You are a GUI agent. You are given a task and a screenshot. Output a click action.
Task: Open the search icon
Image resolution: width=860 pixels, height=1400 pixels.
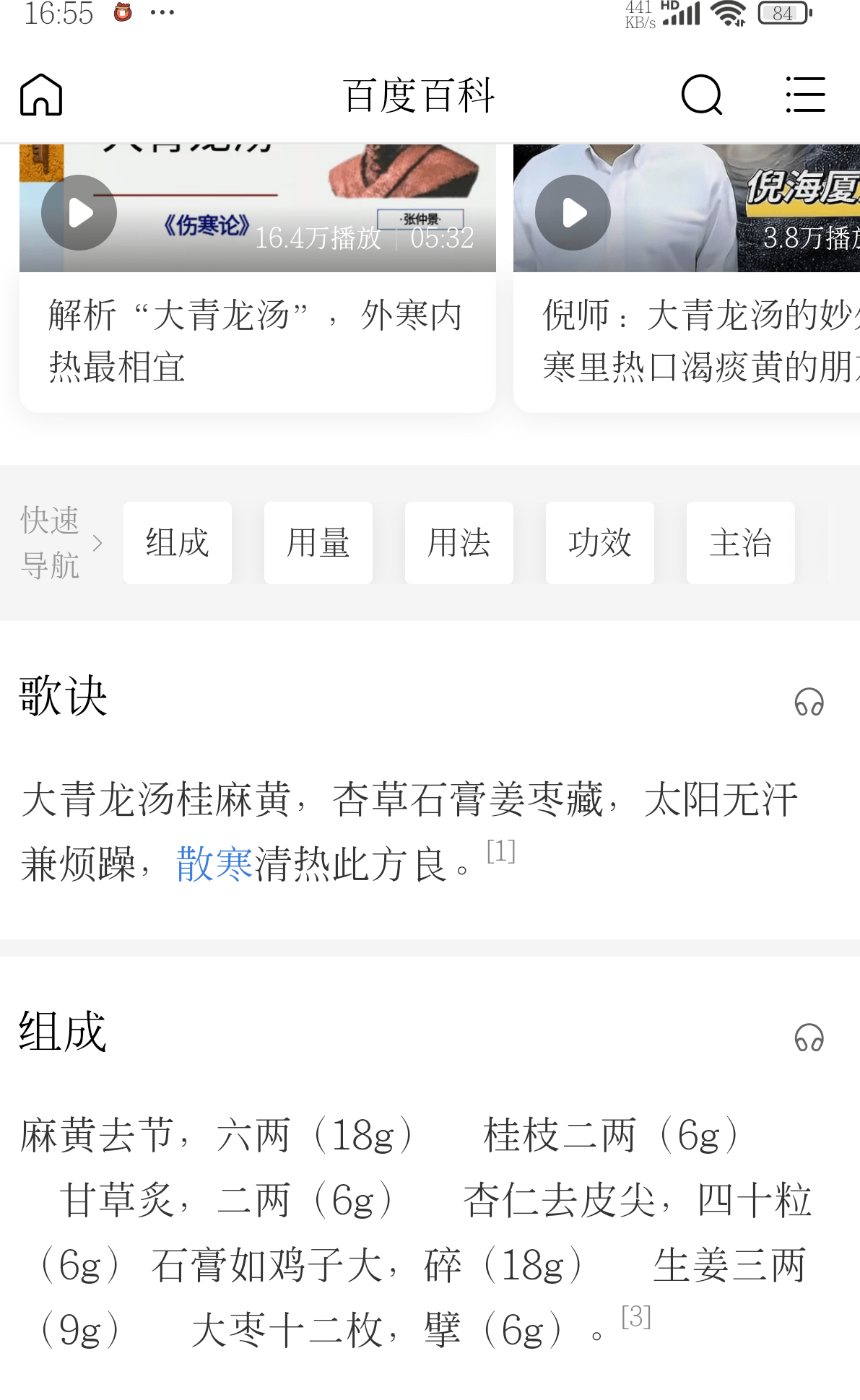701,95
